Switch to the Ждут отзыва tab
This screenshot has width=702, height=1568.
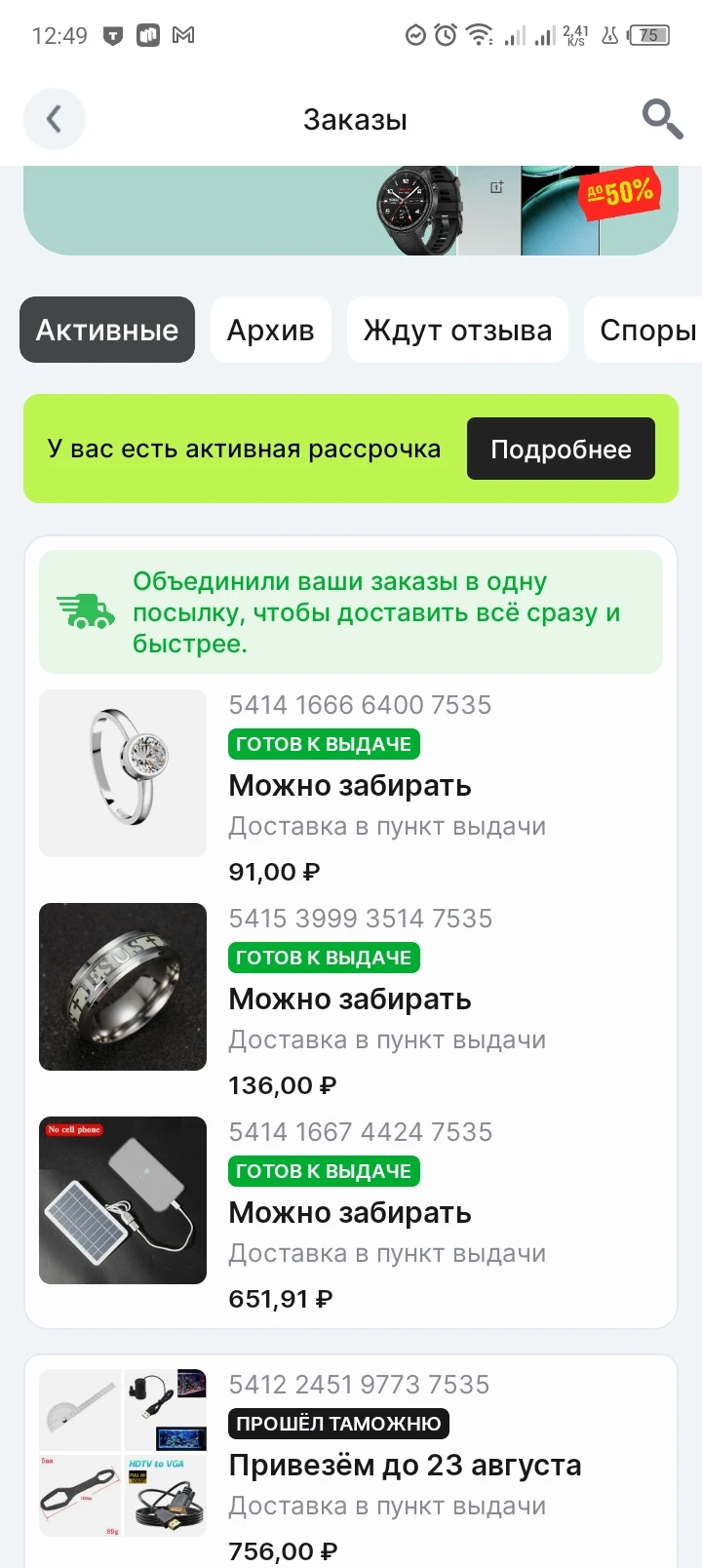pyautogui.click(x=457, y=330)
